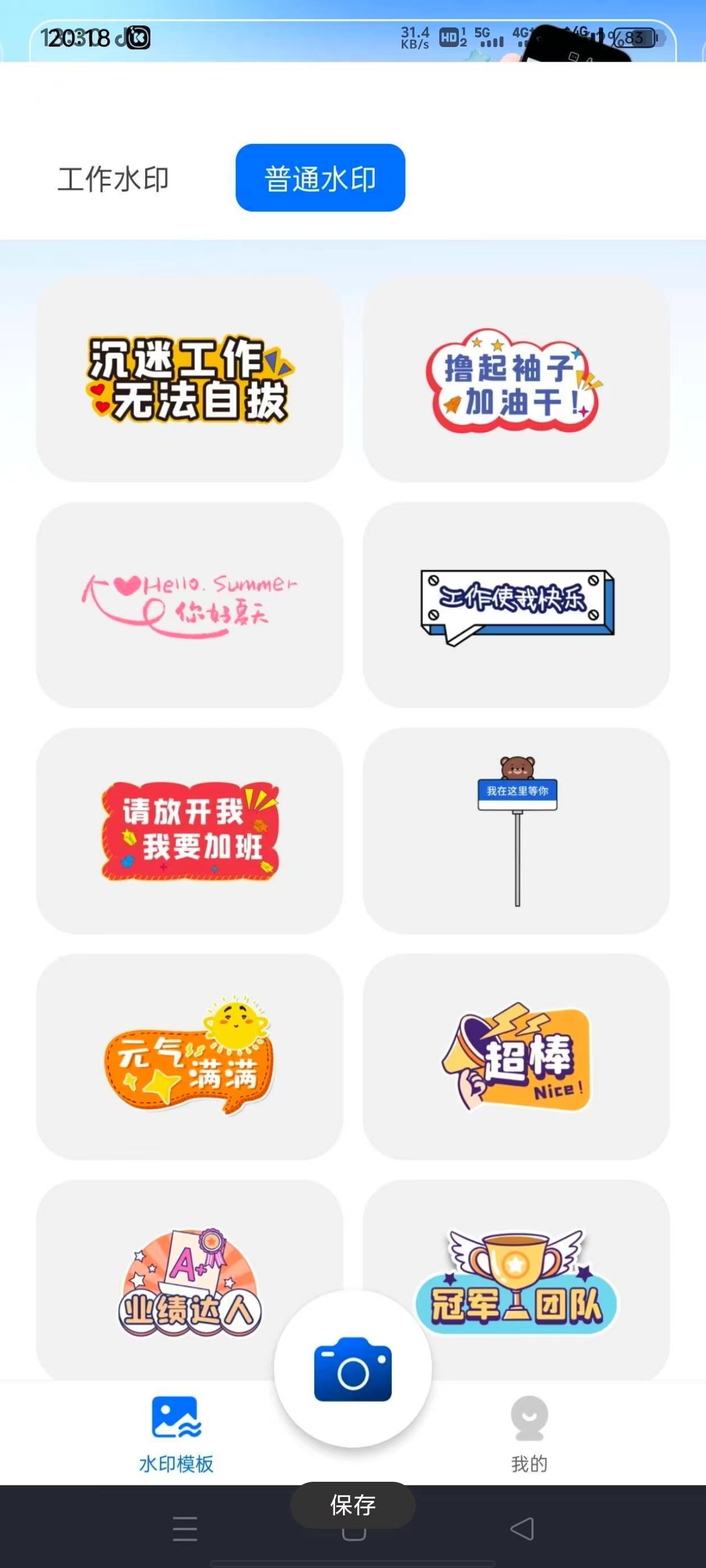Viewport: 706px width, 1568px height.
Task: Choose the 沉迷工作无法自拔 watermark
Action: [x=189, y=379]
